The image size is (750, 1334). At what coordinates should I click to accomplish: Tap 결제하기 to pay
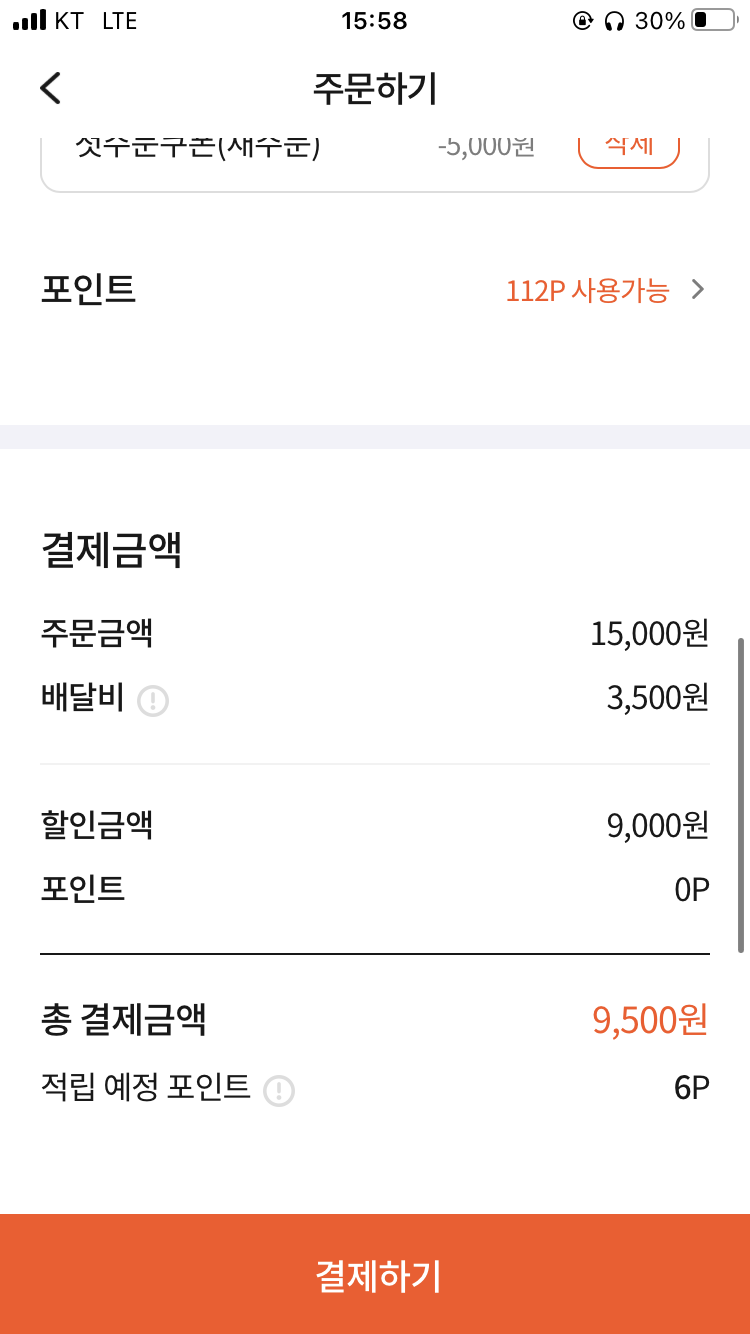coord(375,1274)
